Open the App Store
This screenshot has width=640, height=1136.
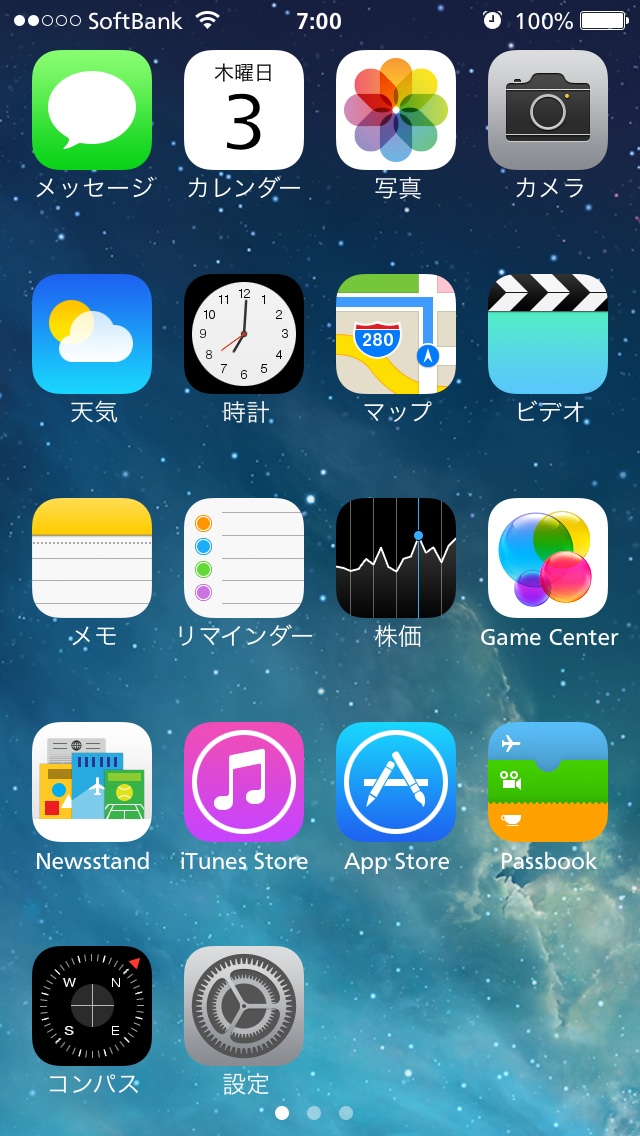(x=396, y=782)
